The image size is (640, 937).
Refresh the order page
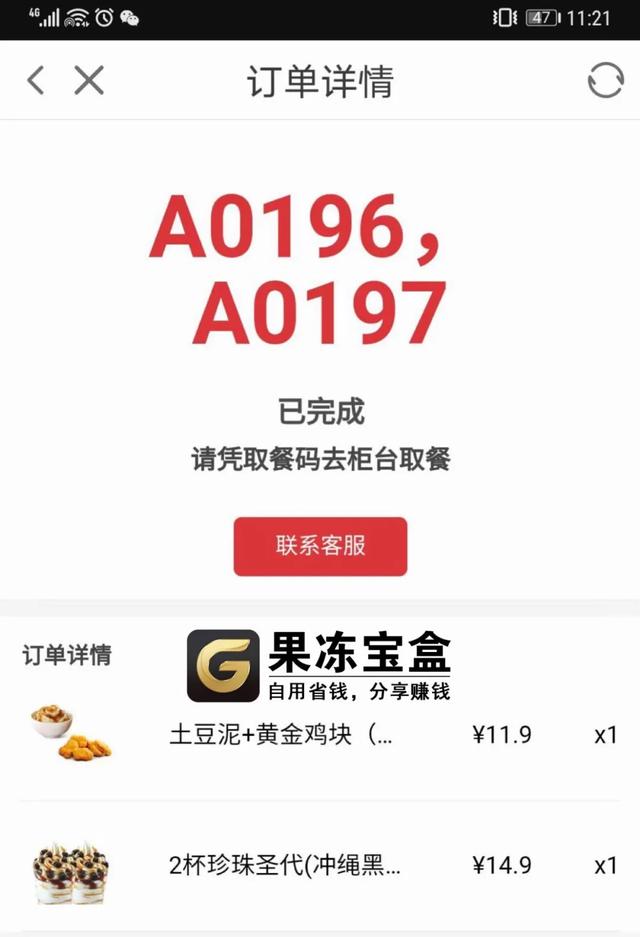pos(605,80)
